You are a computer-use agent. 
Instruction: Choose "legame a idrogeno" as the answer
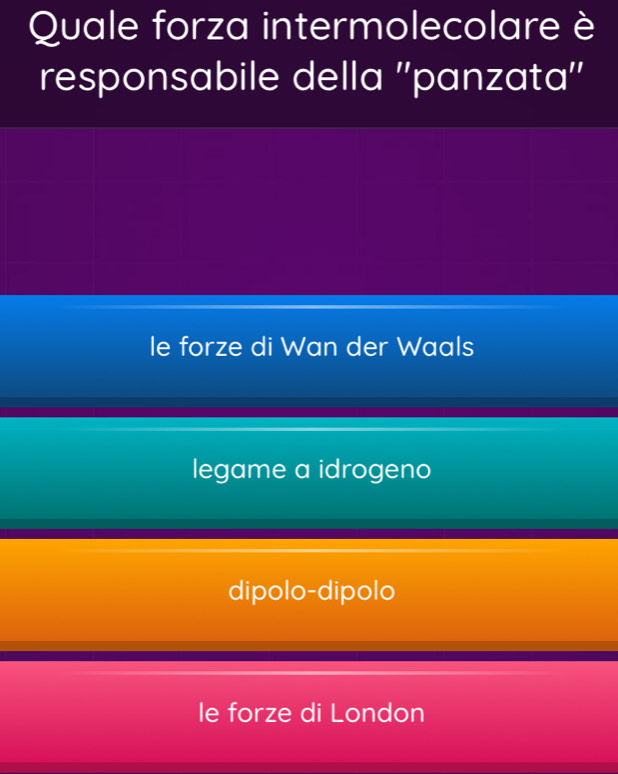pos(310,469)
